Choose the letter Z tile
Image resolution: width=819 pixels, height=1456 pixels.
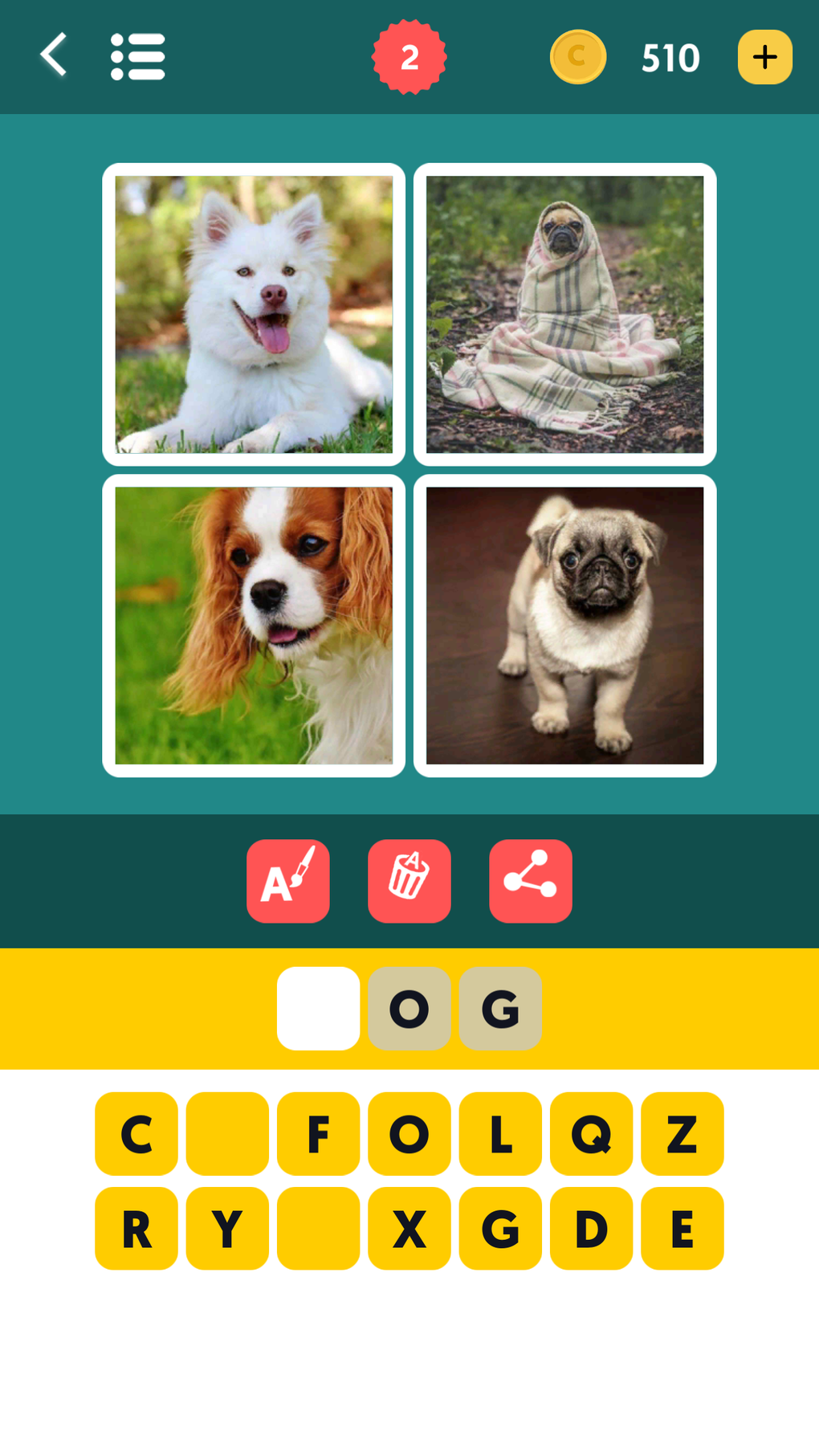pos(682,1134)
